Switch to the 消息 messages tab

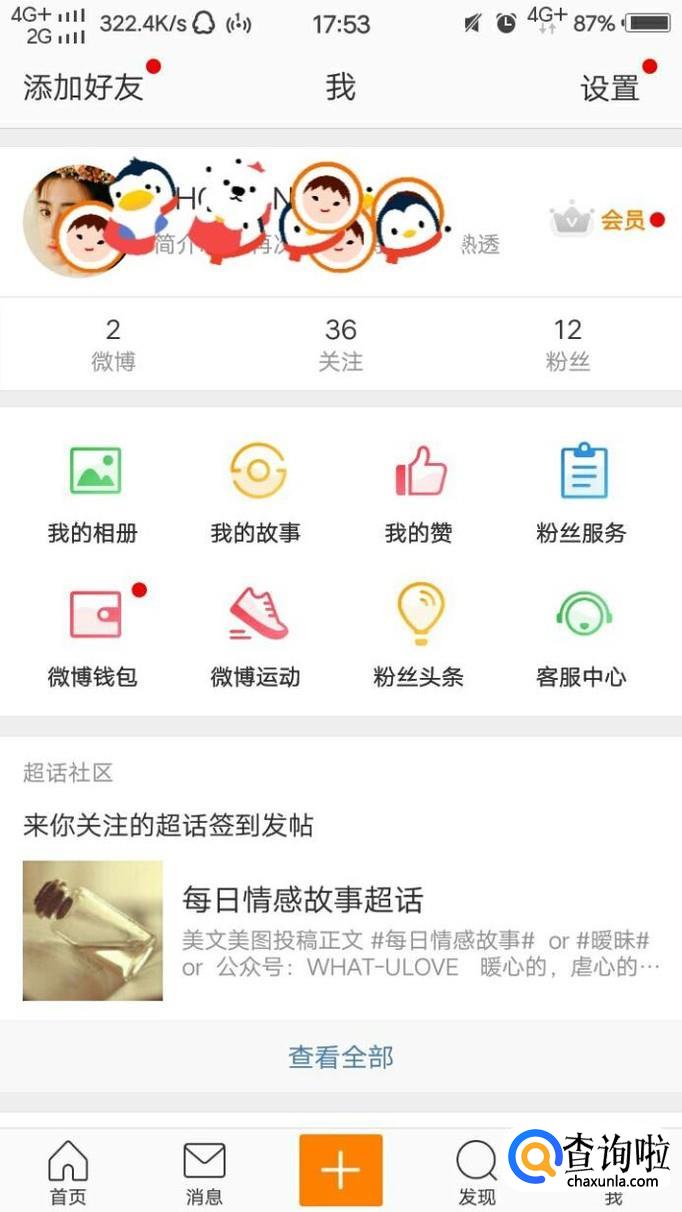204,1172
